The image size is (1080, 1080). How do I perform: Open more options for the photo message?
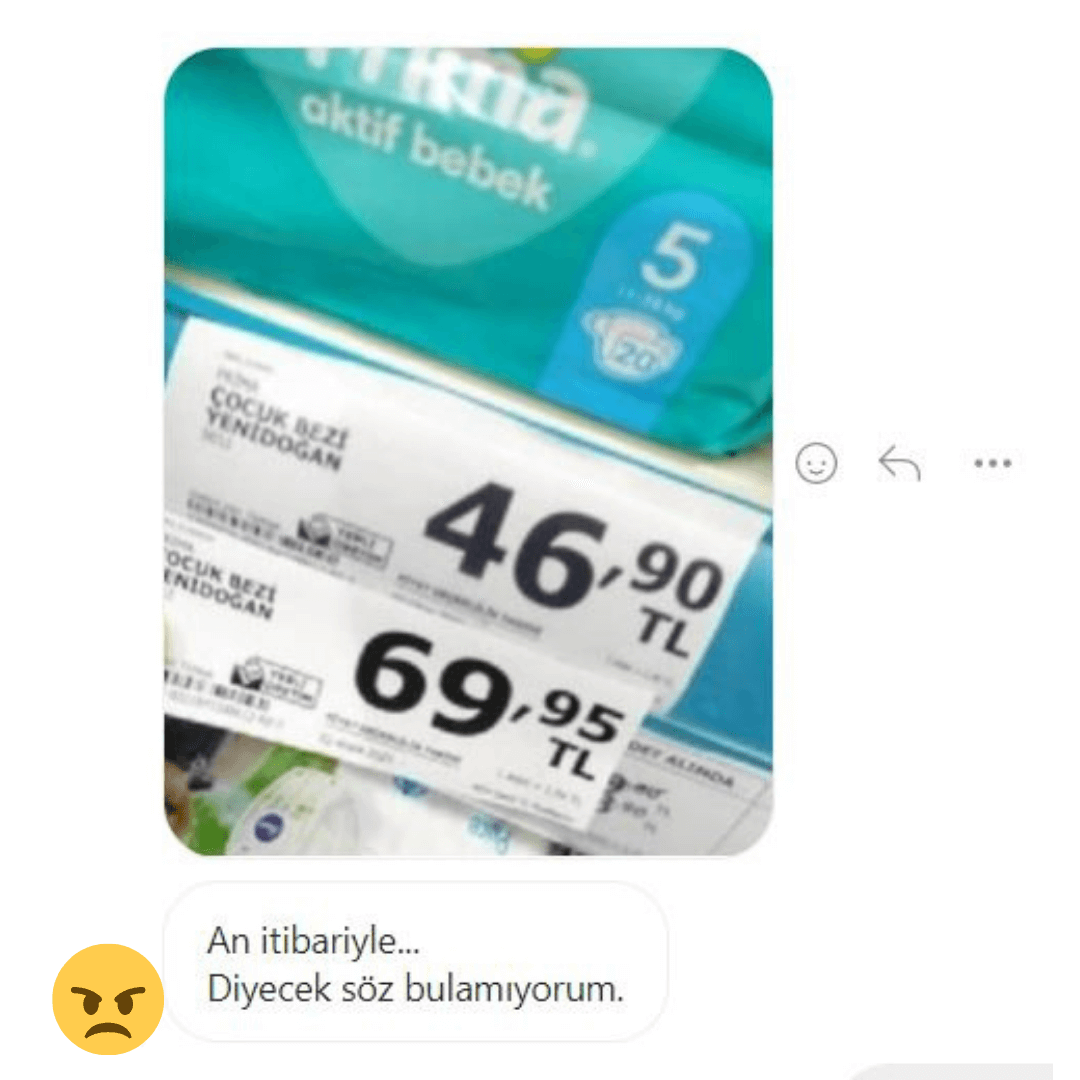(x=992, y=463)
